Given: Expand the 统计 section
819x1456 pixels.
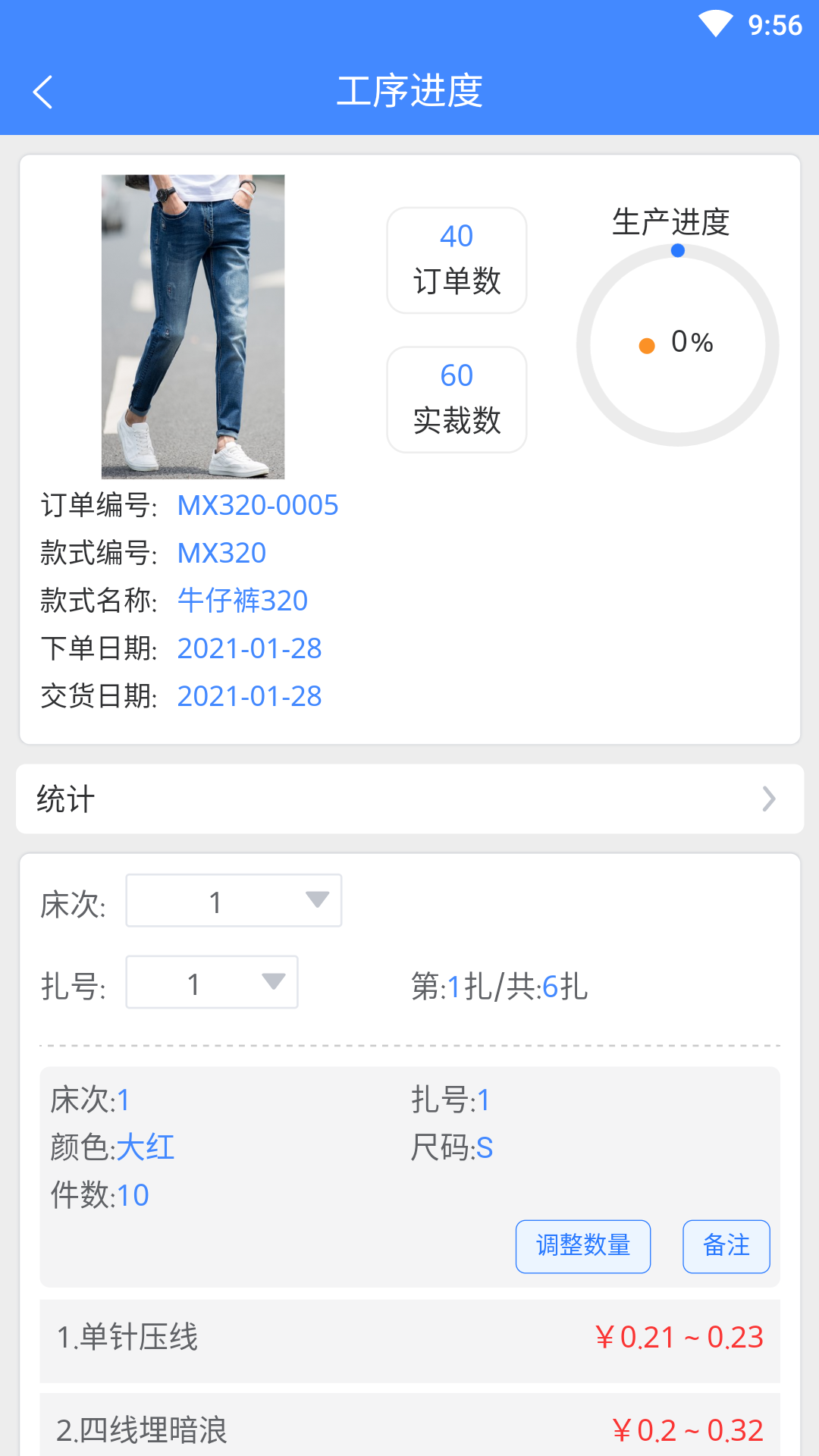Looking at the screenshot, I should coord(409,799).
